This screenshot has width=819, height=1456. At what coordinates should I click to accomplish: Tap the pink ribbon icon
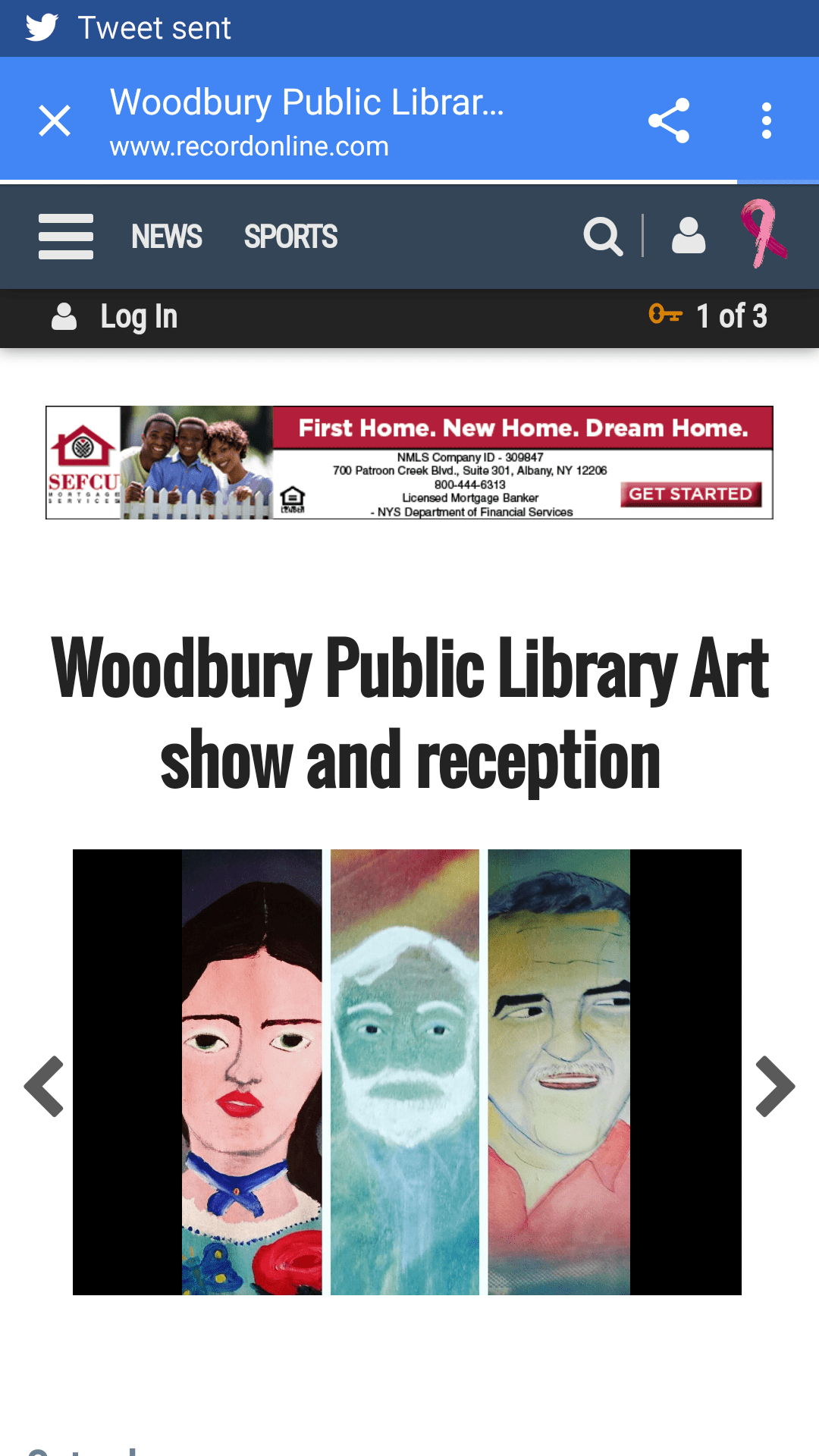[764, 234]
